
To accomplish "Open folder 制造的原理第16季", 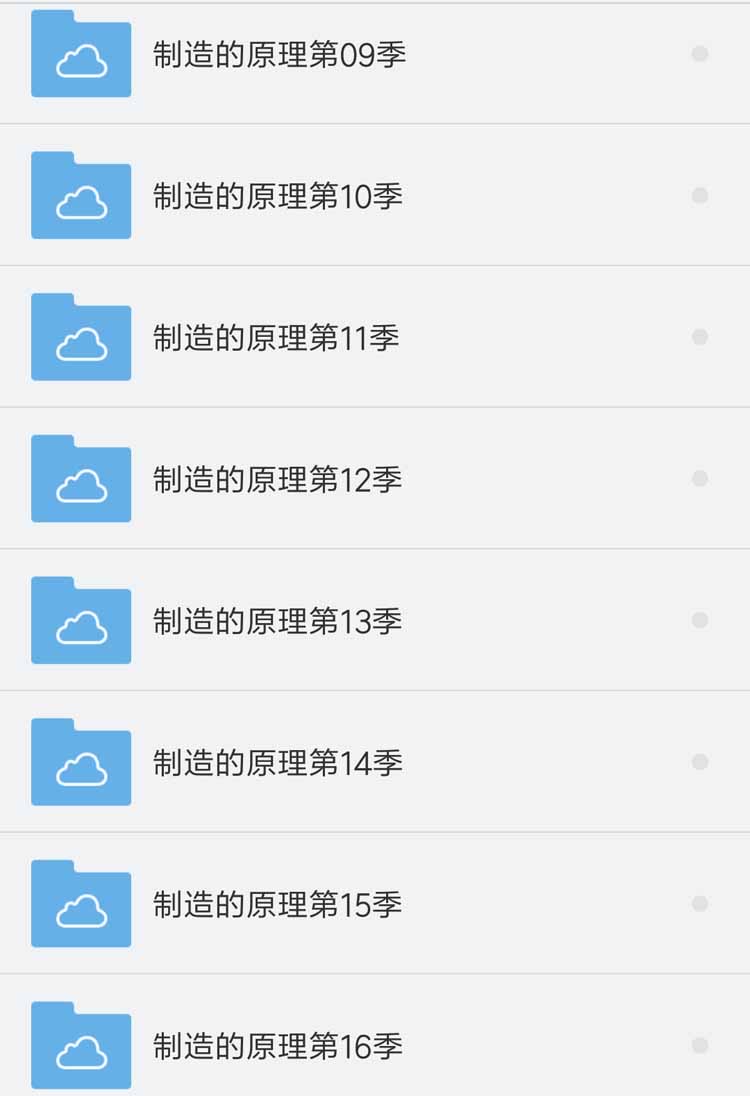I will (x=277, y=1046).
